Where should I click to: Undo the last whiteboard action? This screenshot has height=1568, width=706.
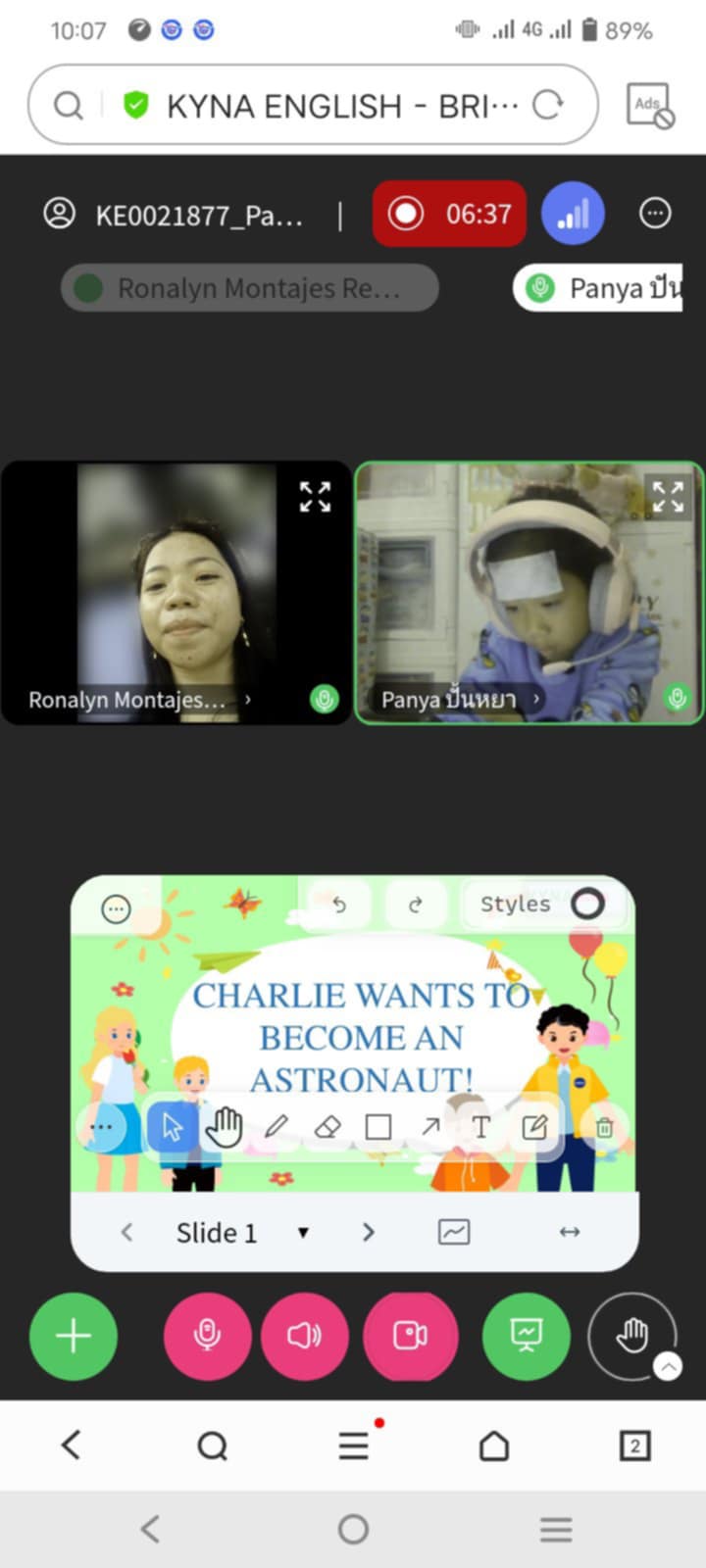point(339,904)
